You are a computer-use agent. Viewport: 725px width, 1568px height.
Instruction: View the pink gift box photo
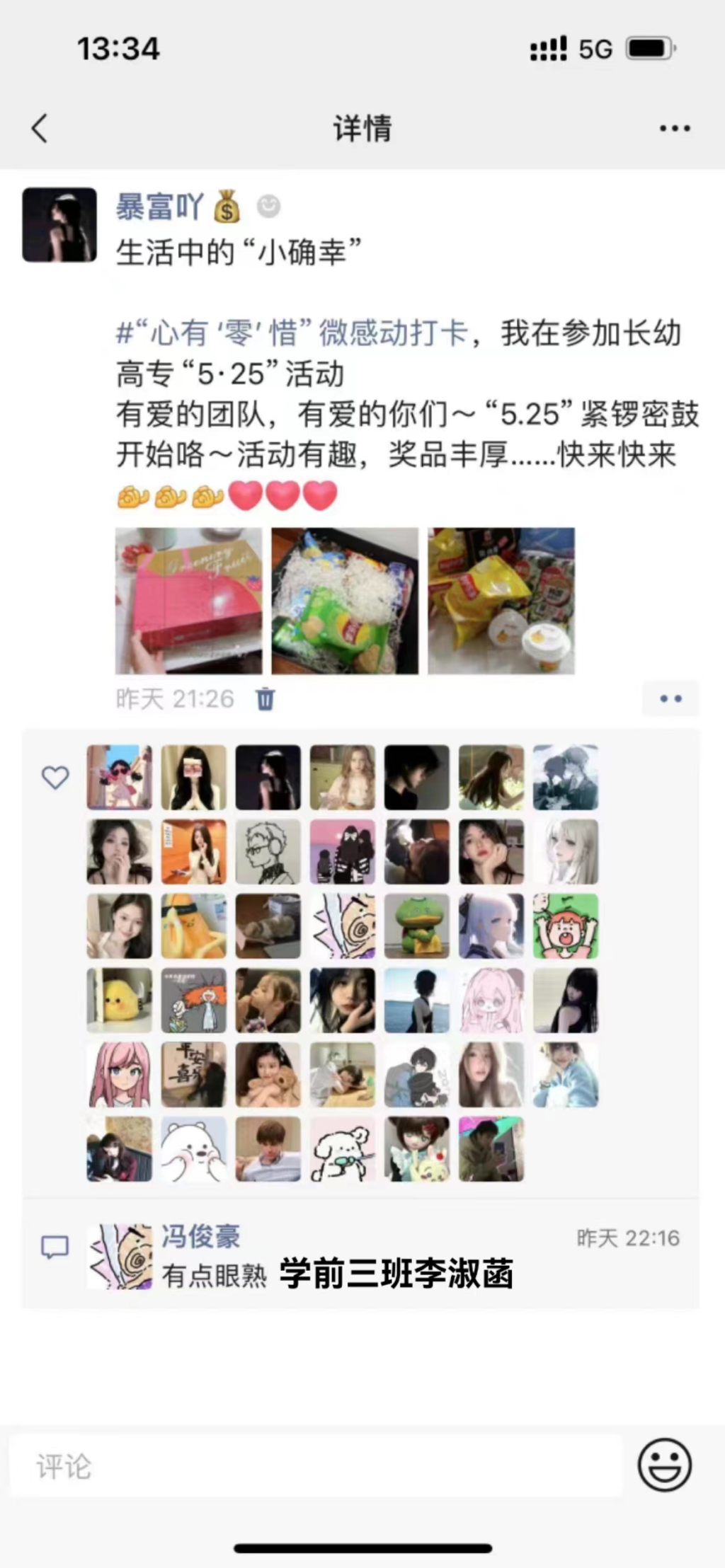(188, 601)
